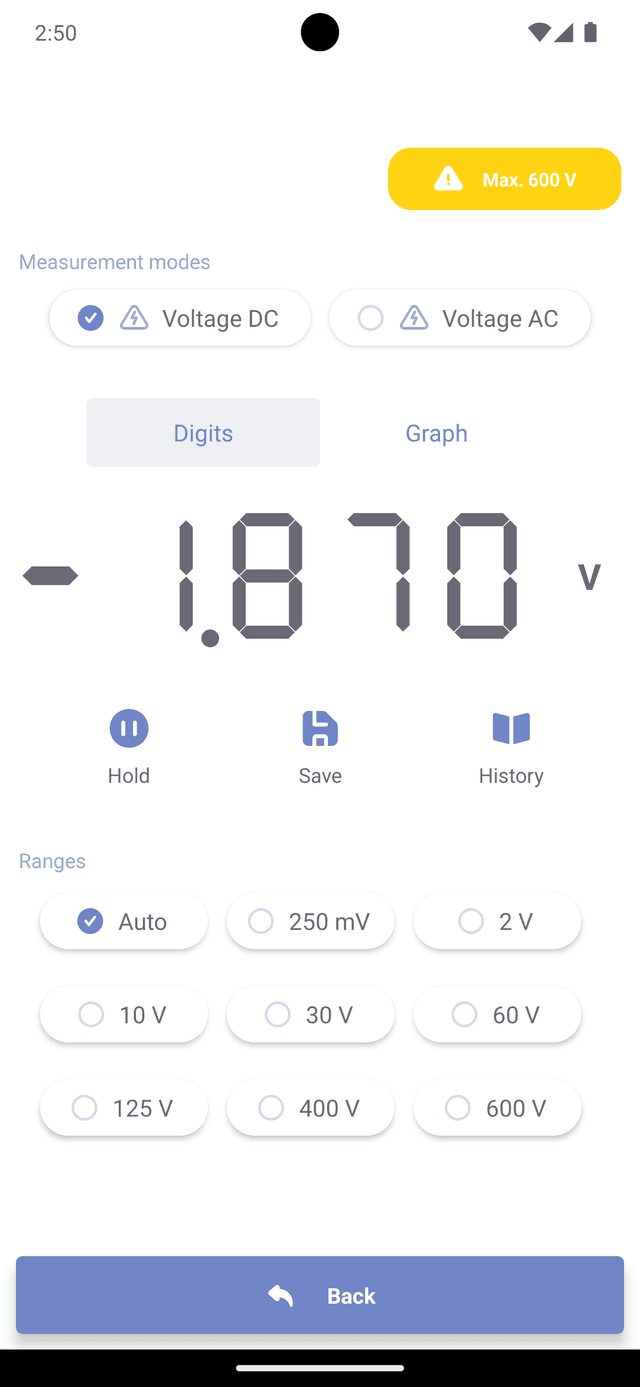Open measurement History
640x1387 pixels.
point(511,746)
